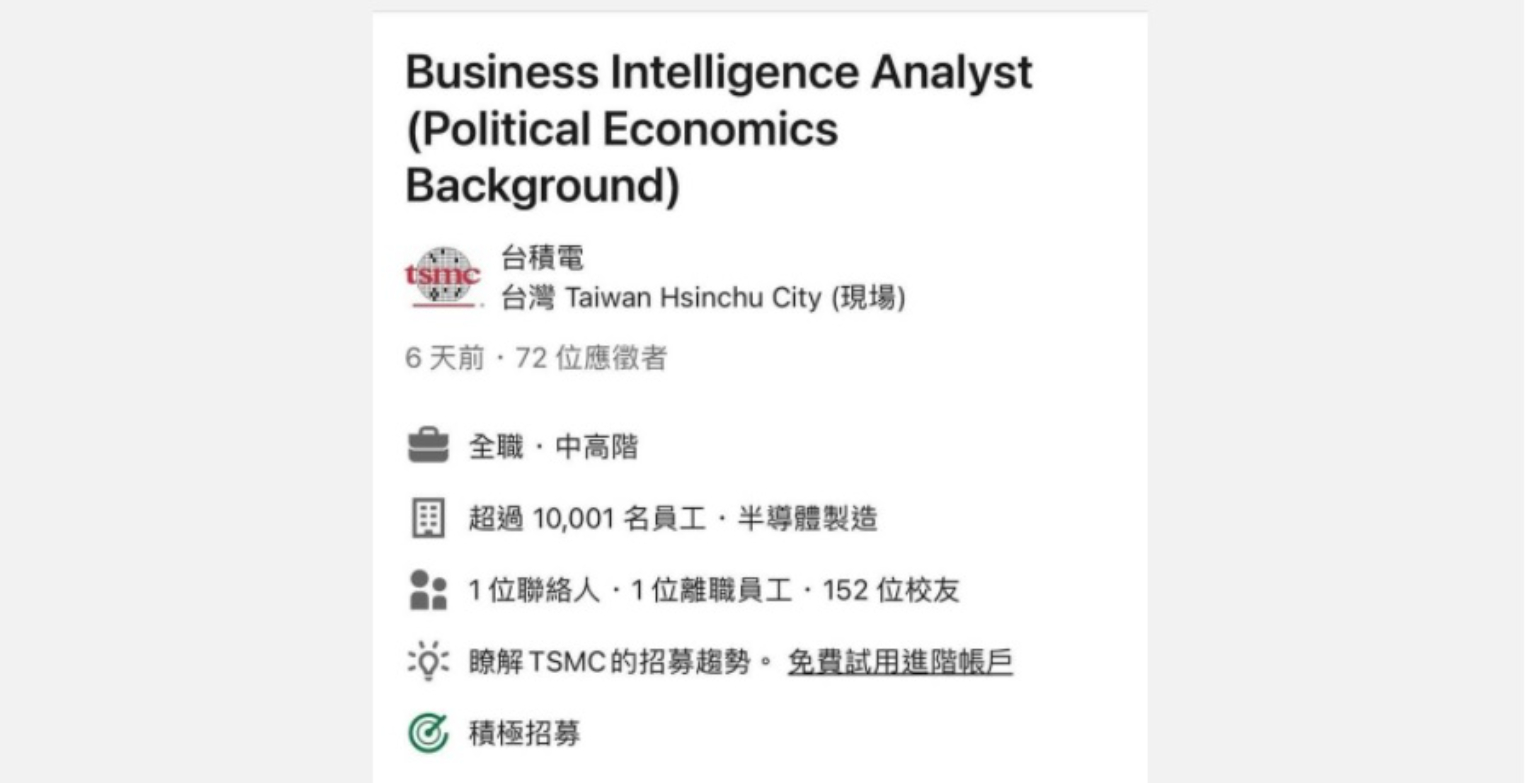
Task: Open the 台積電 company page
Action: tap(542, 259)
